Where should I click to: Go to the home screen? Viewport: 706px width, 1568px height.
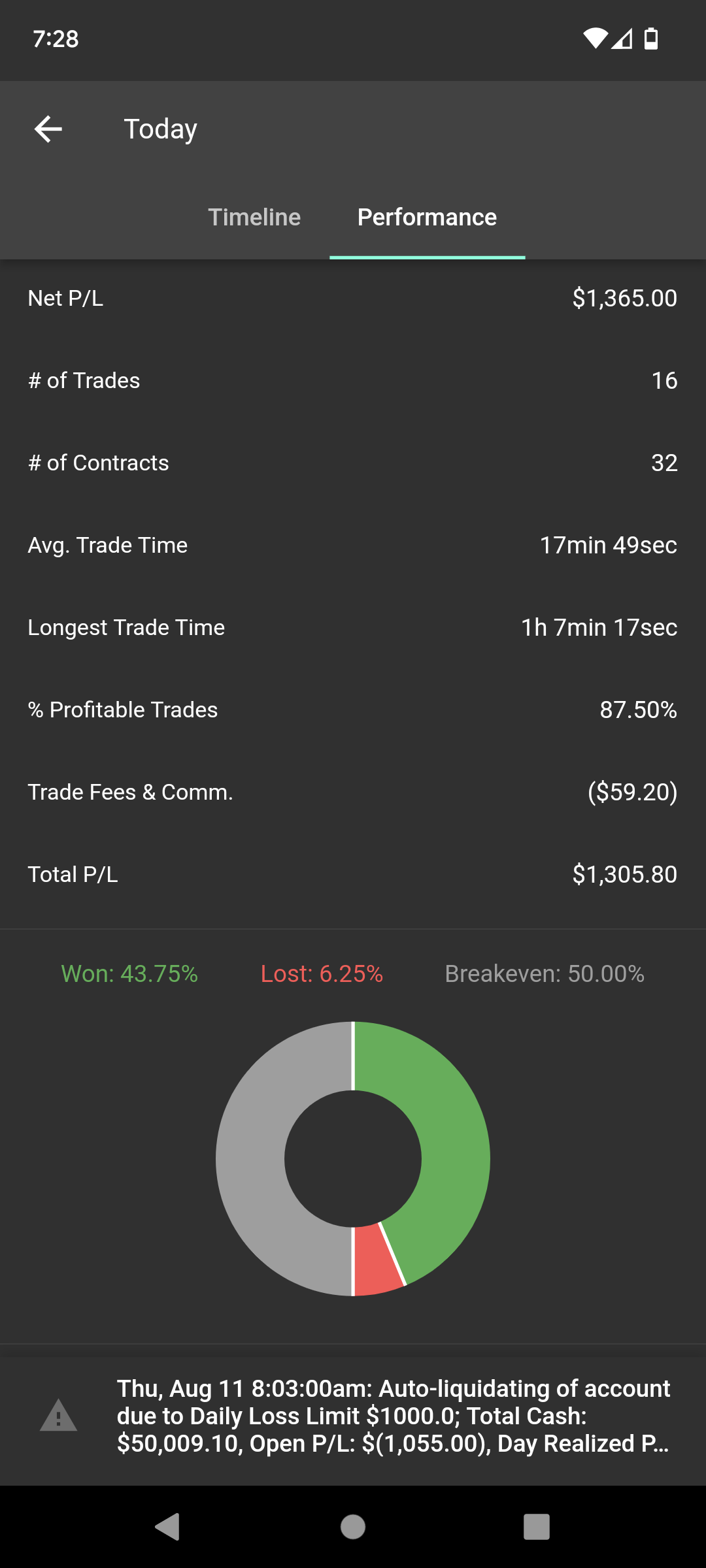[x=353, y=1527]
